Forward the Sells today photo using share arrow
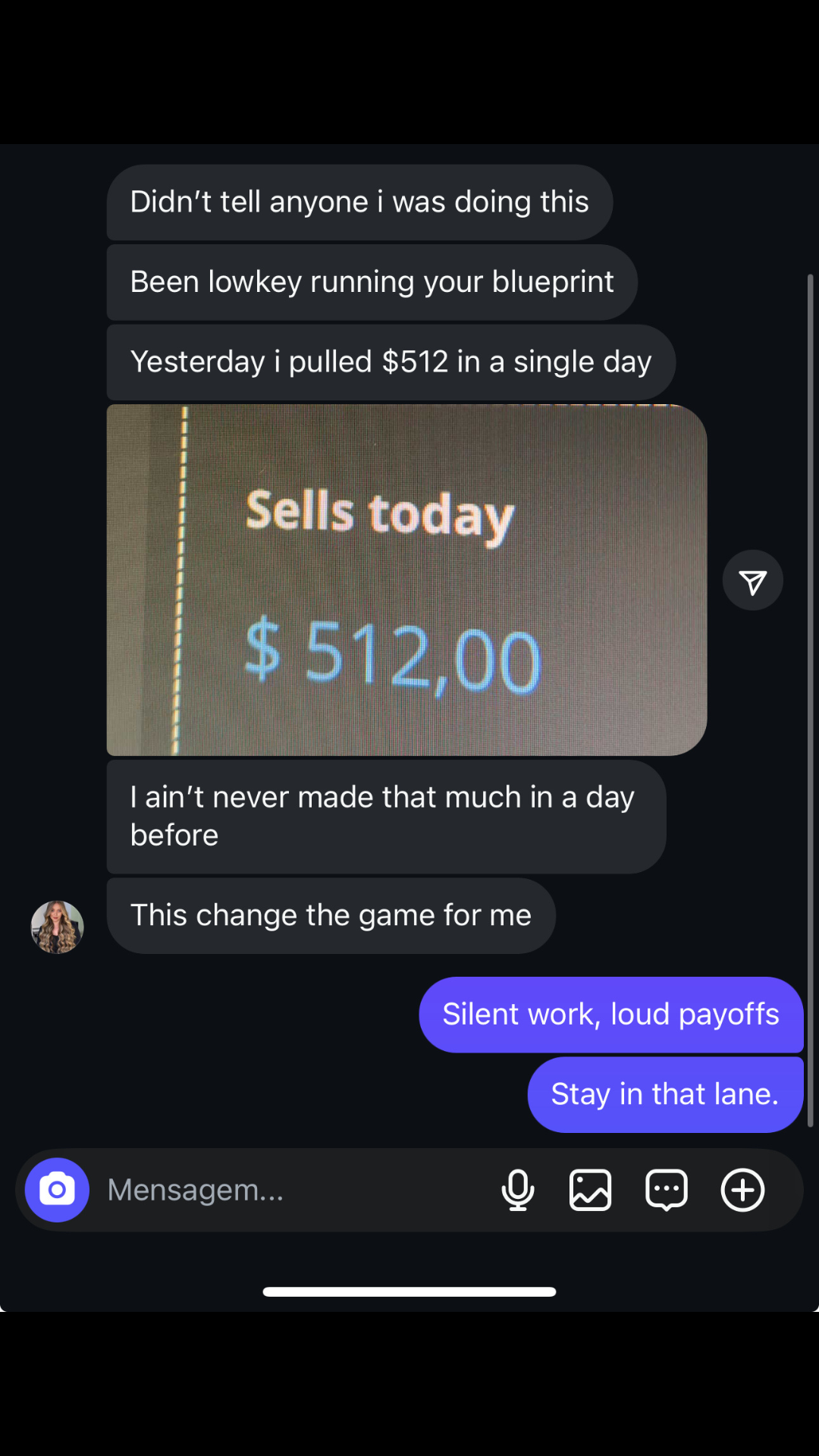This screenshot has width=819, height=1456. (x=752, y=581)
